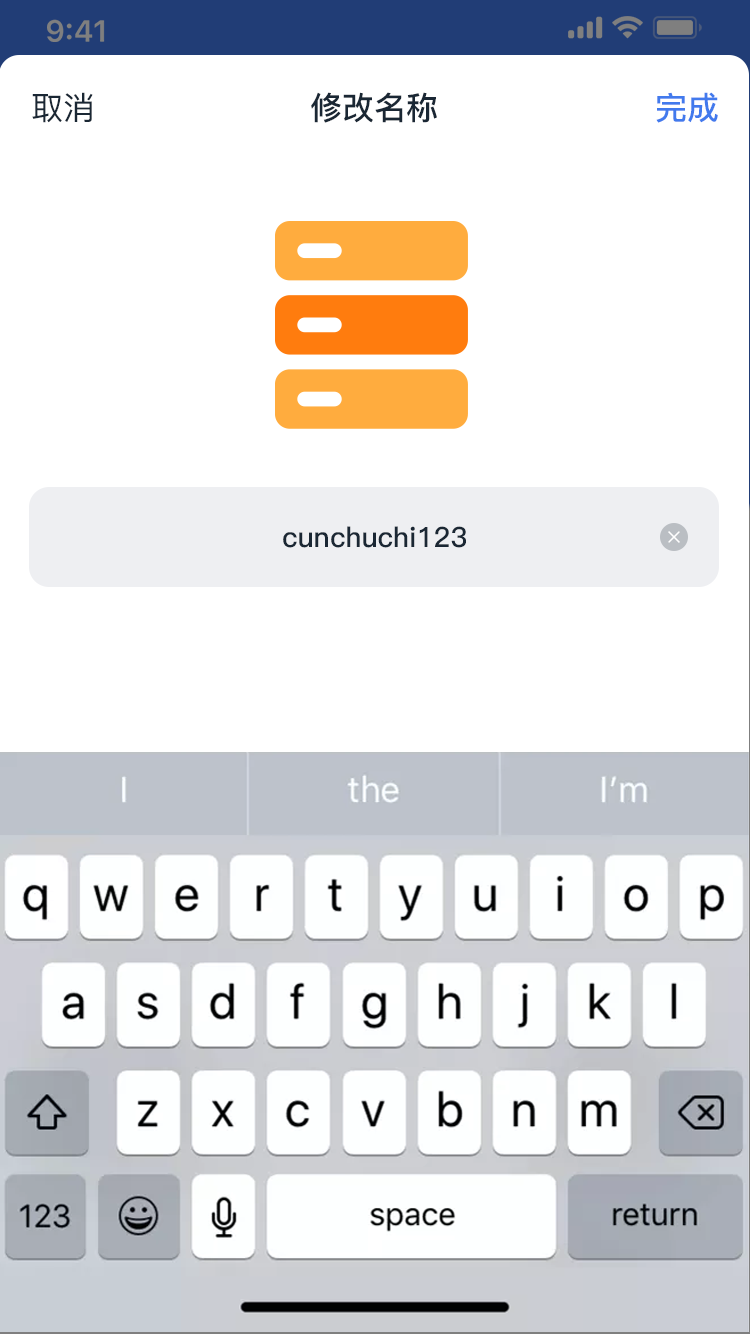
Task: Clear the name field text
Action: 674,538
